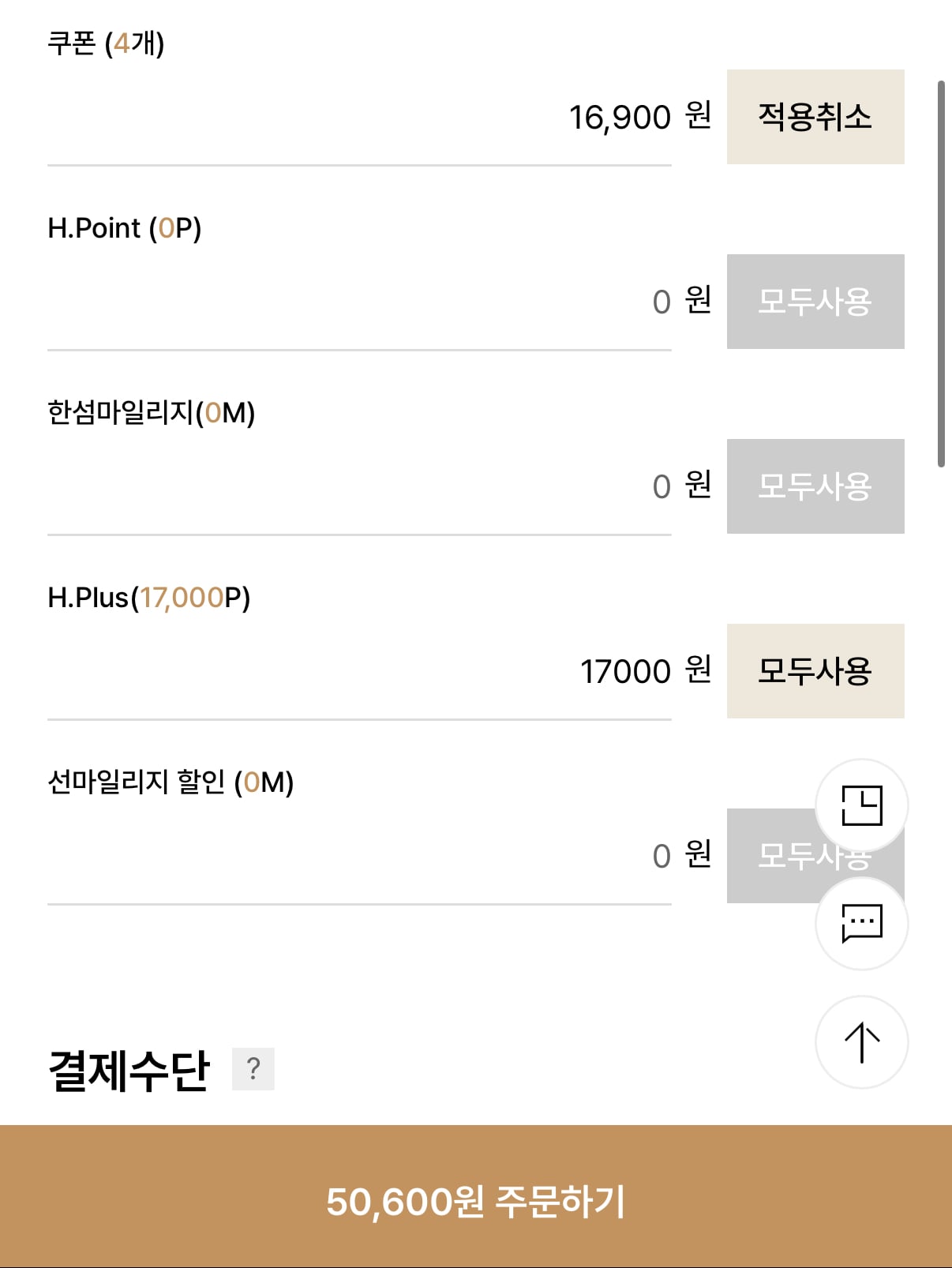Open the recently viewed products icon
Image resolution: width=952 pixels, height=1268 pixels.
[861, 805]
